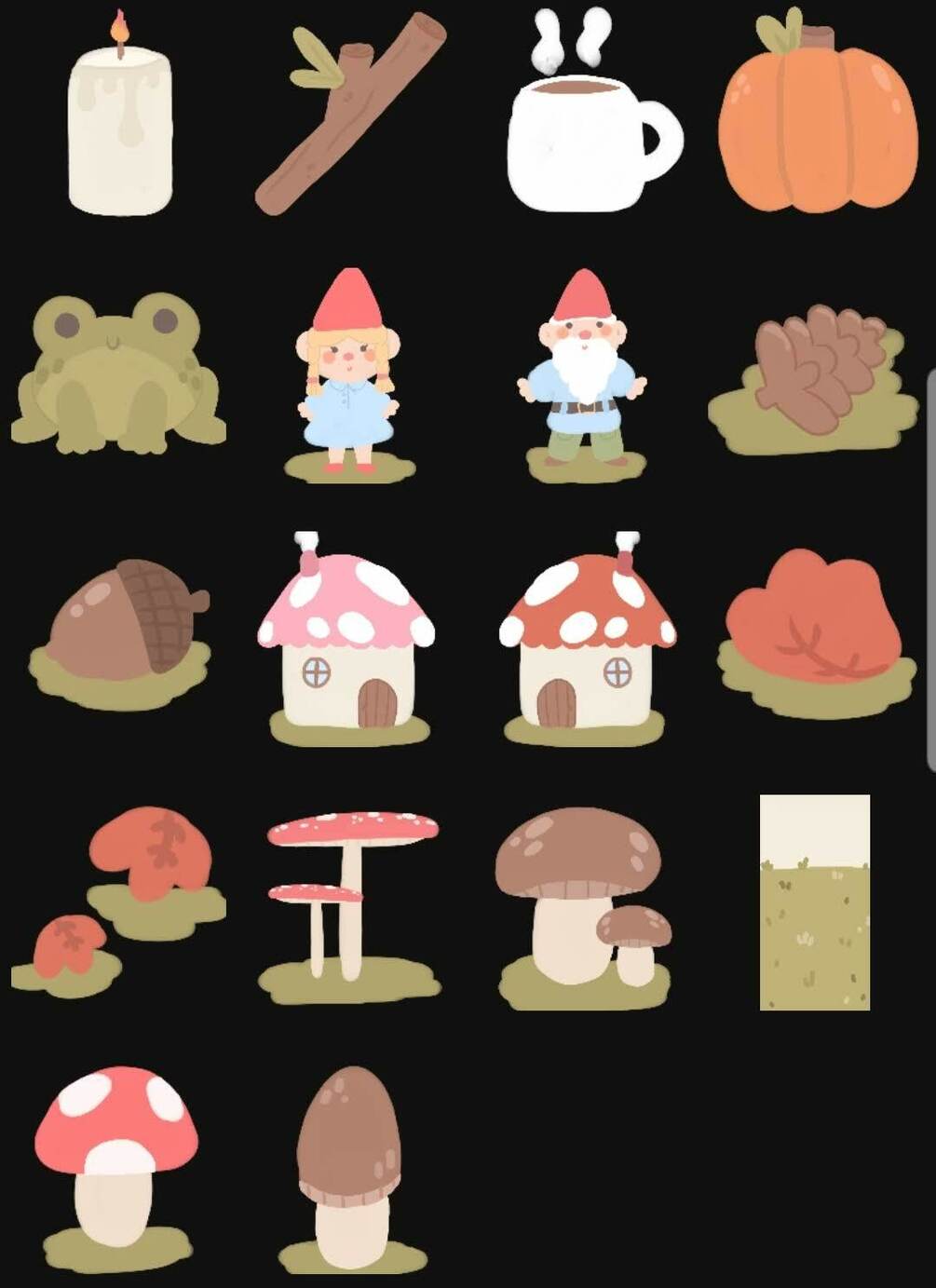Add the bearded gnome sticker

pyautogui.click(x=583, y=377)
